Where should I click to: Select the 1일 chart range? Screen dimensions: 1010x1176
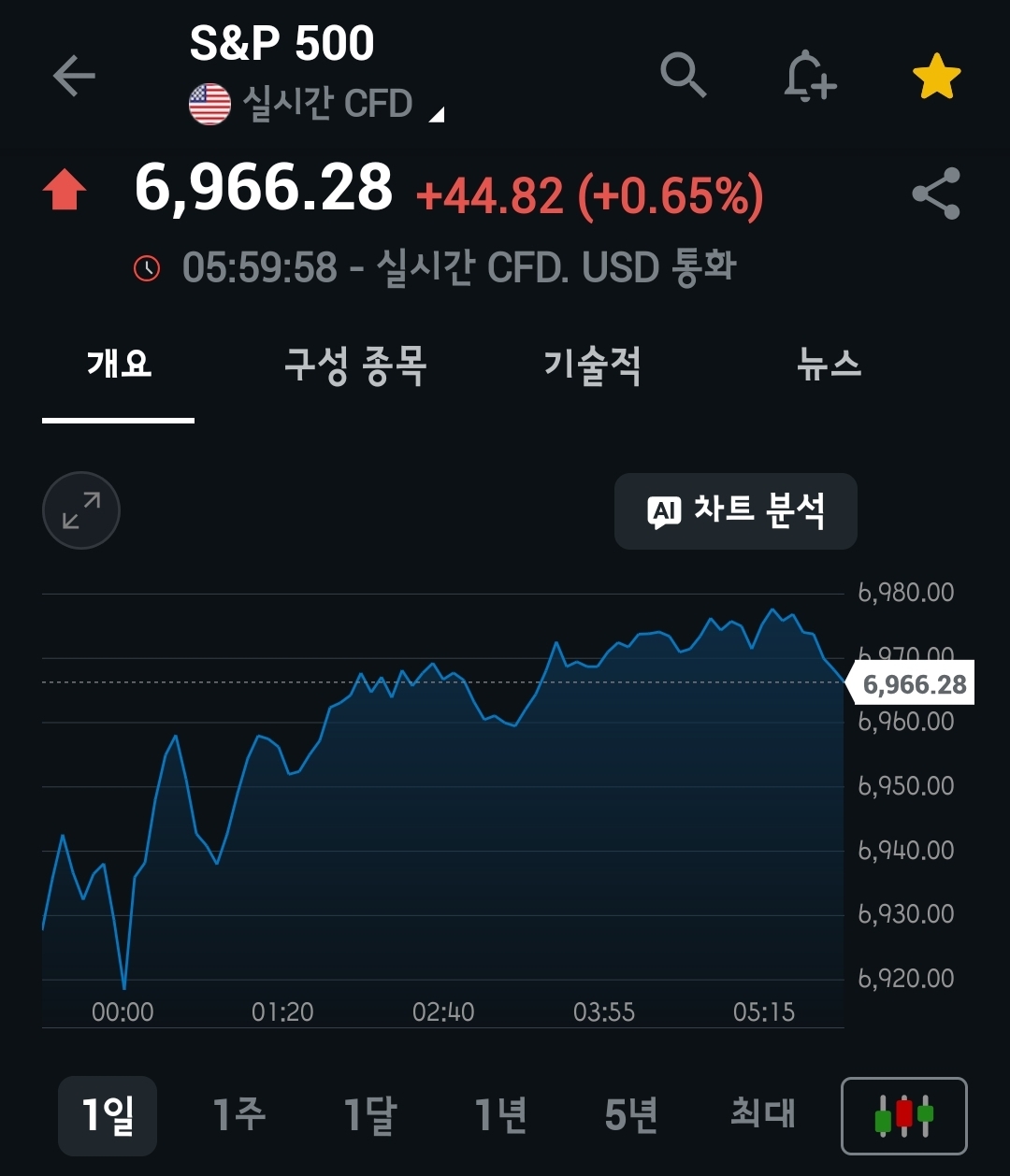108,1115
